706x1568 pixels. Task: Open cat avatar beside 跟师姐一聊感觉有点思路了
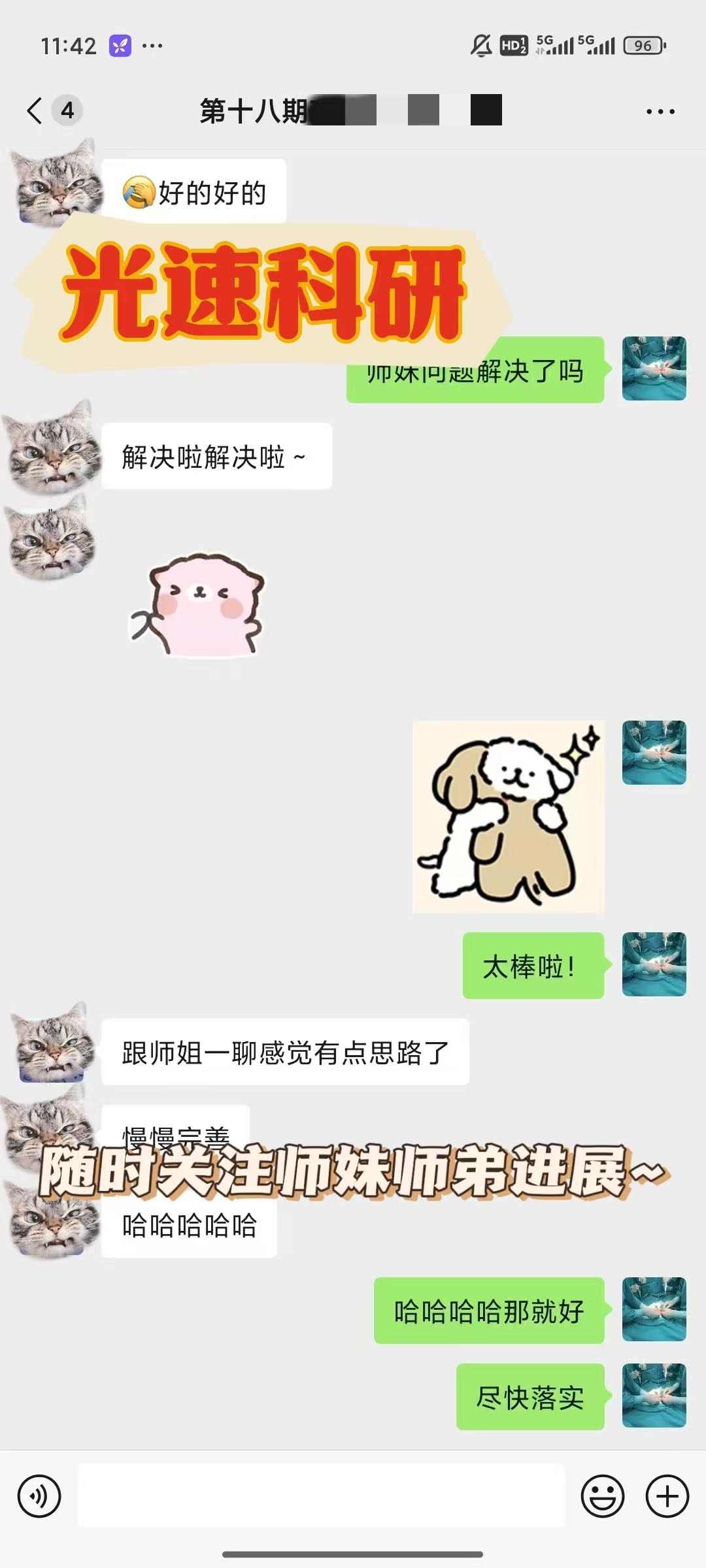[x=52, y=1043]
